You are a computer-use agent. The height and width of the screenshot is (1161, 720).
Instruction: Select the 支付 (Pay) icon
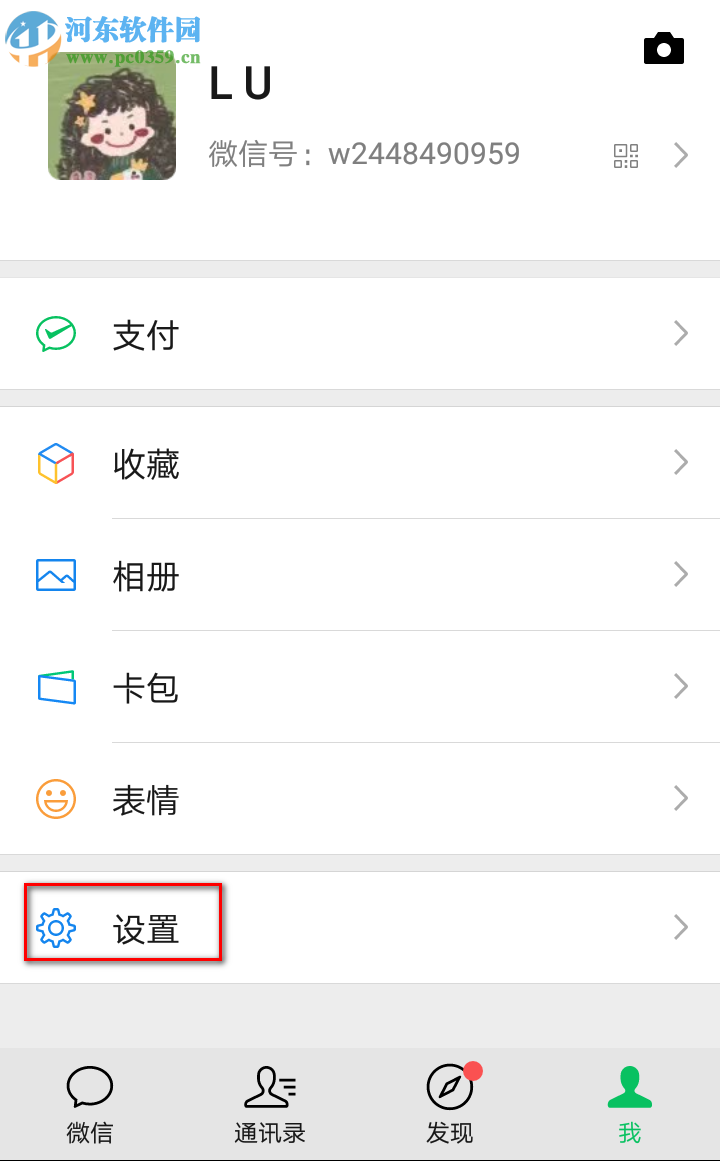click(57, 334)
